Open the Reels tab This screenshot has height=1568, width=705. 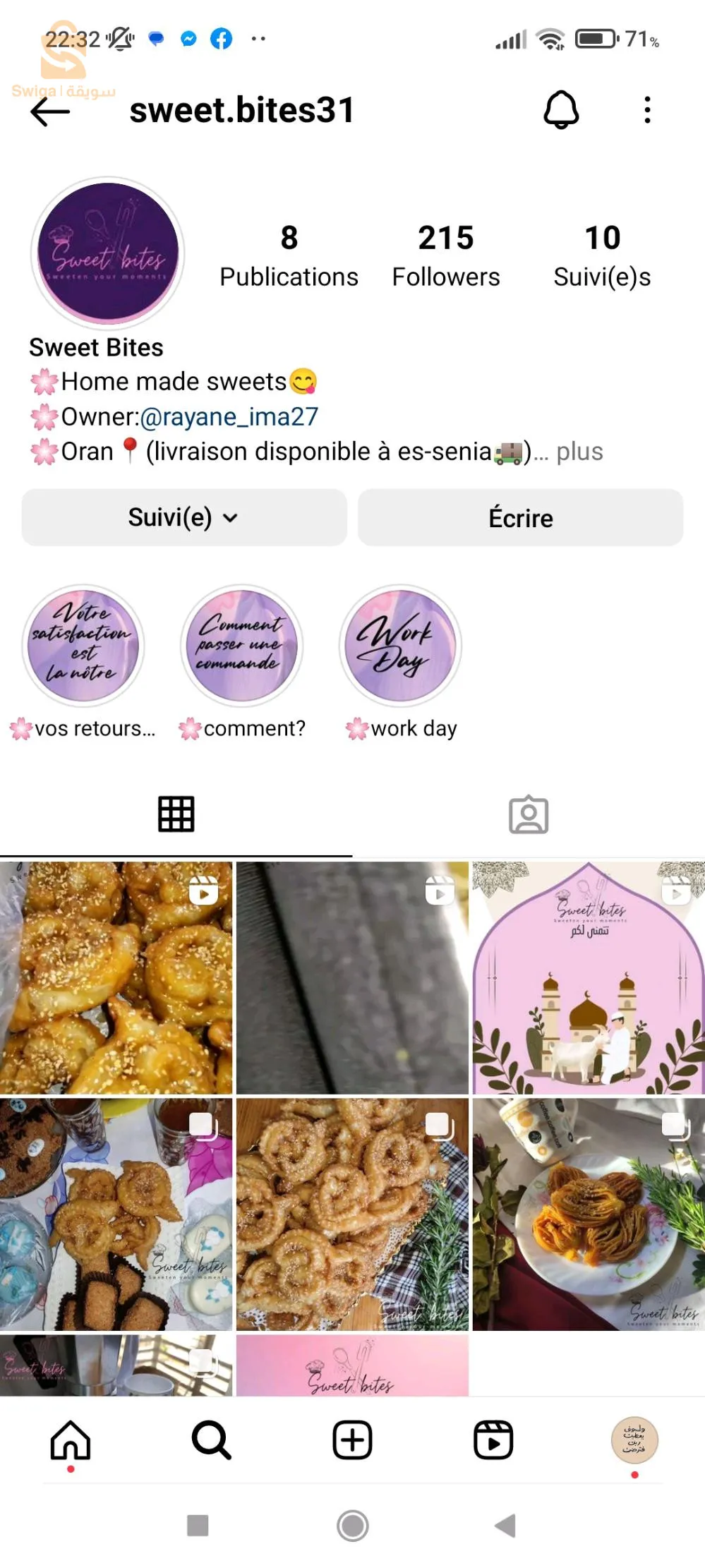pyautogui.click(x=493, y=1440)
